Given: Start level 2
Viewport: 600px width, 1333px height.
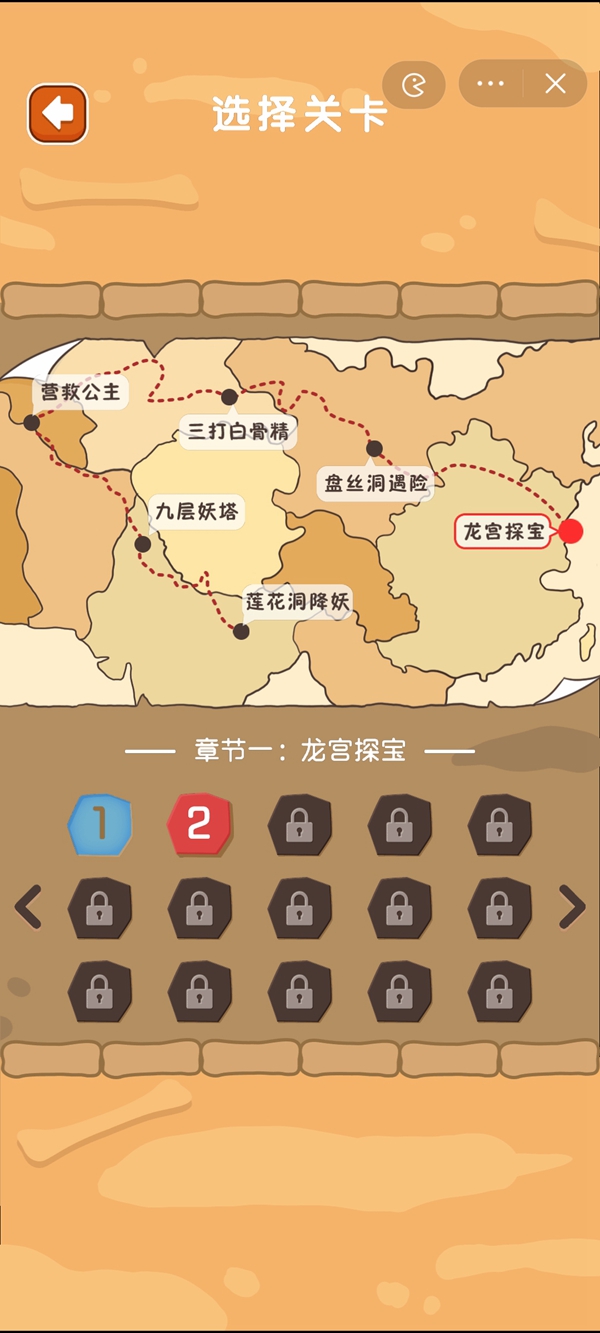Looking at the screenshot, I should point(199,824).
